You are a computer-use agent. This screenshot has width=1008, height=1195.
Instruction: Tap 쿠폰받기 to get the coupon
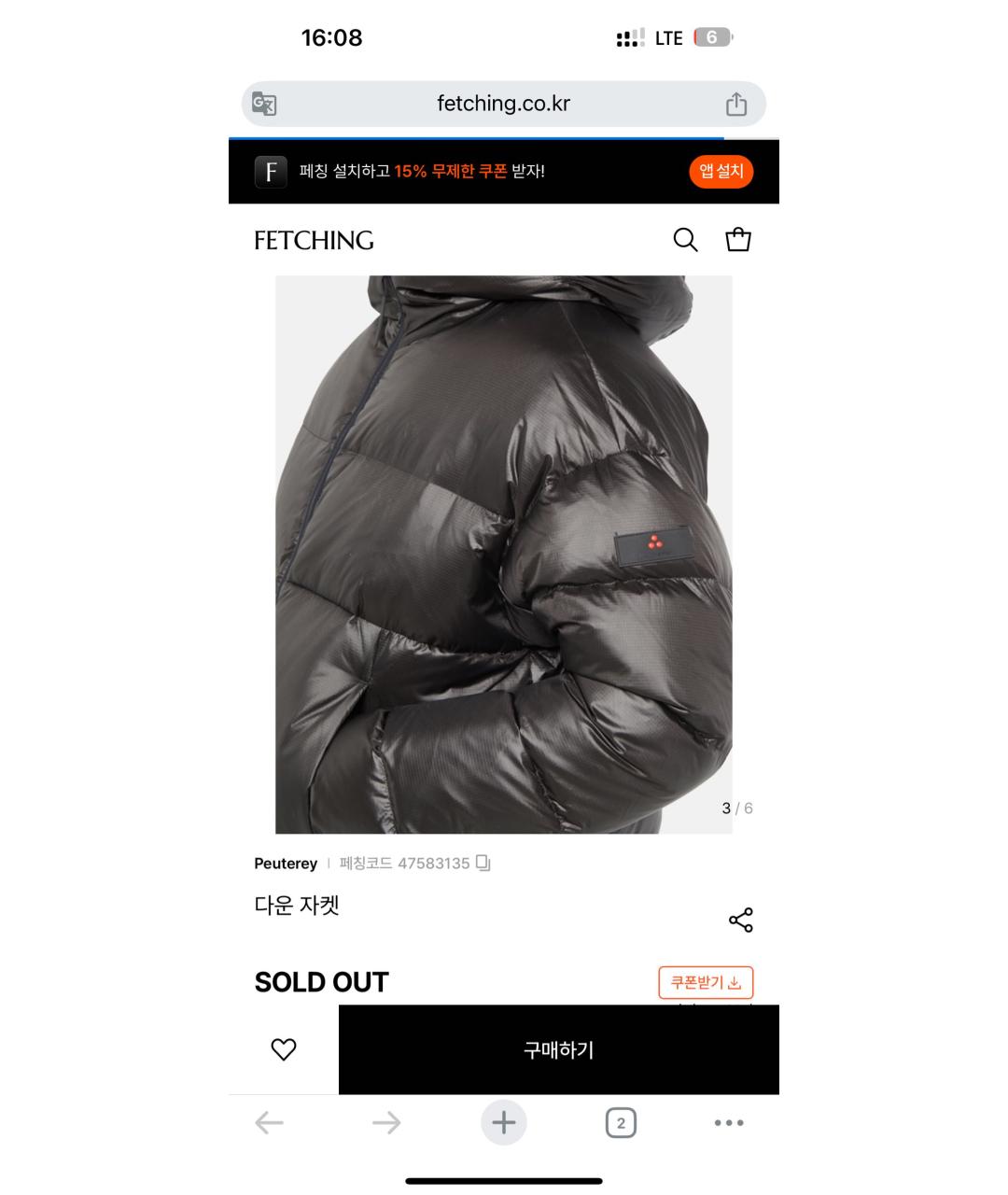pos(706,982)
